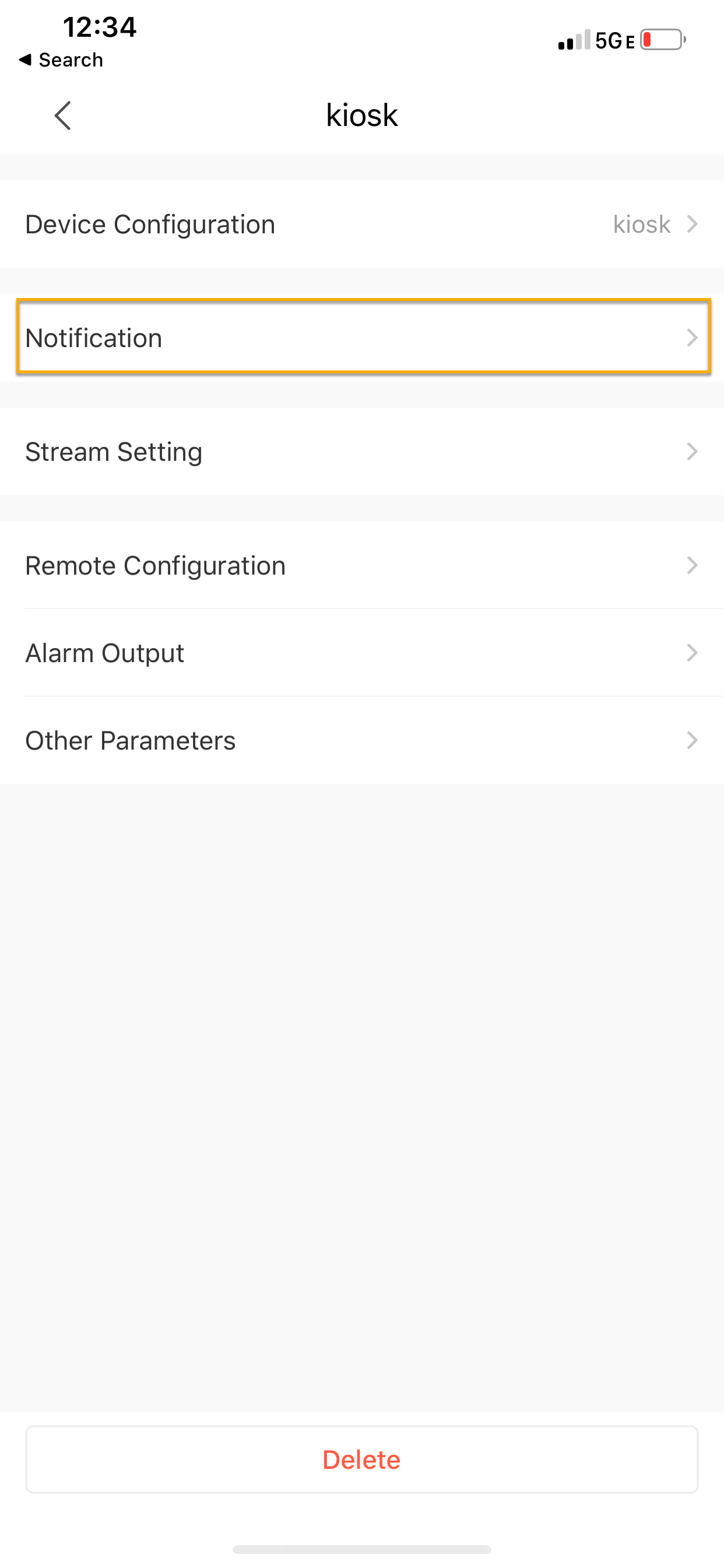Open Other Parameters
724x1568 pixels.
(361, 741)
